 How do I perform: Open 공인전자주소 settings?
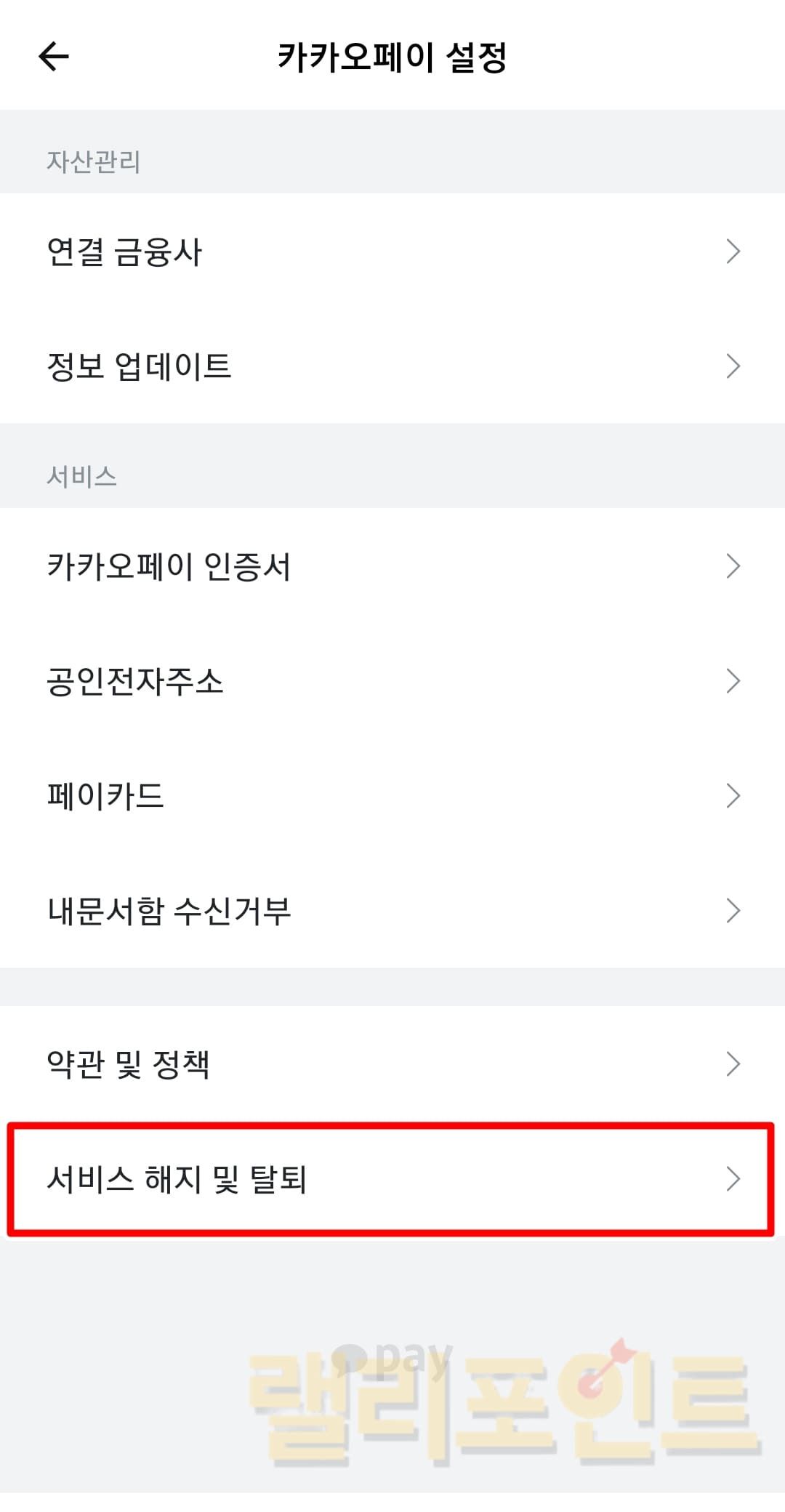click(x=392, y=681)
